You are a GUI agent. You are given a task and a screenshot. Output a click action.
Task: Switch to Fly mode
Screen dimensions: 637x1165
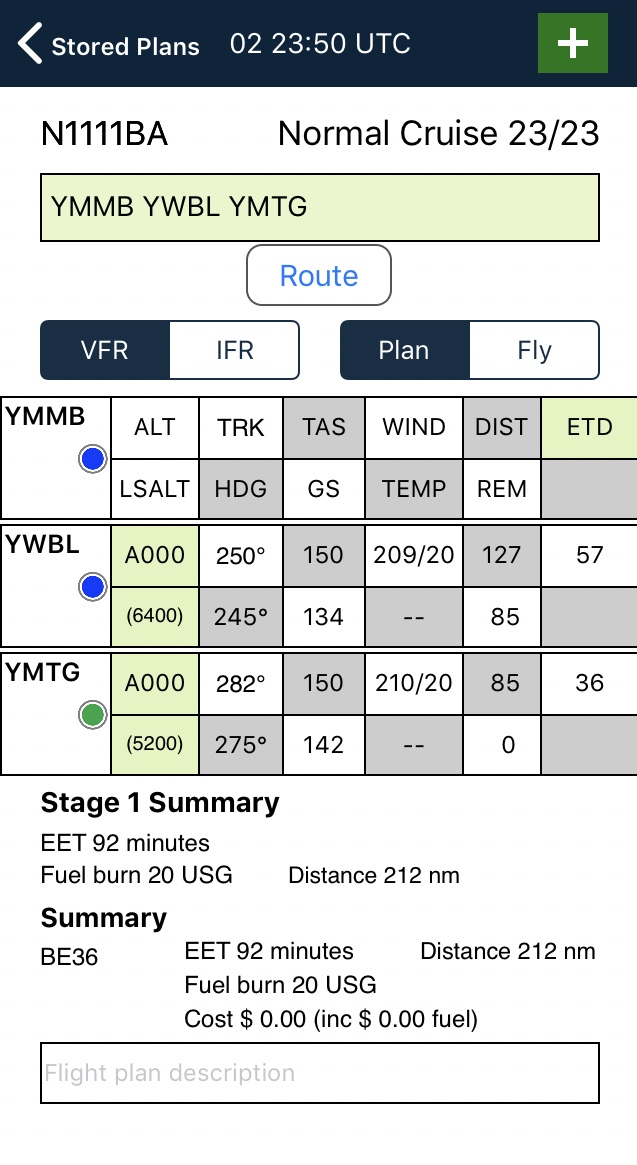coord(534,350)
